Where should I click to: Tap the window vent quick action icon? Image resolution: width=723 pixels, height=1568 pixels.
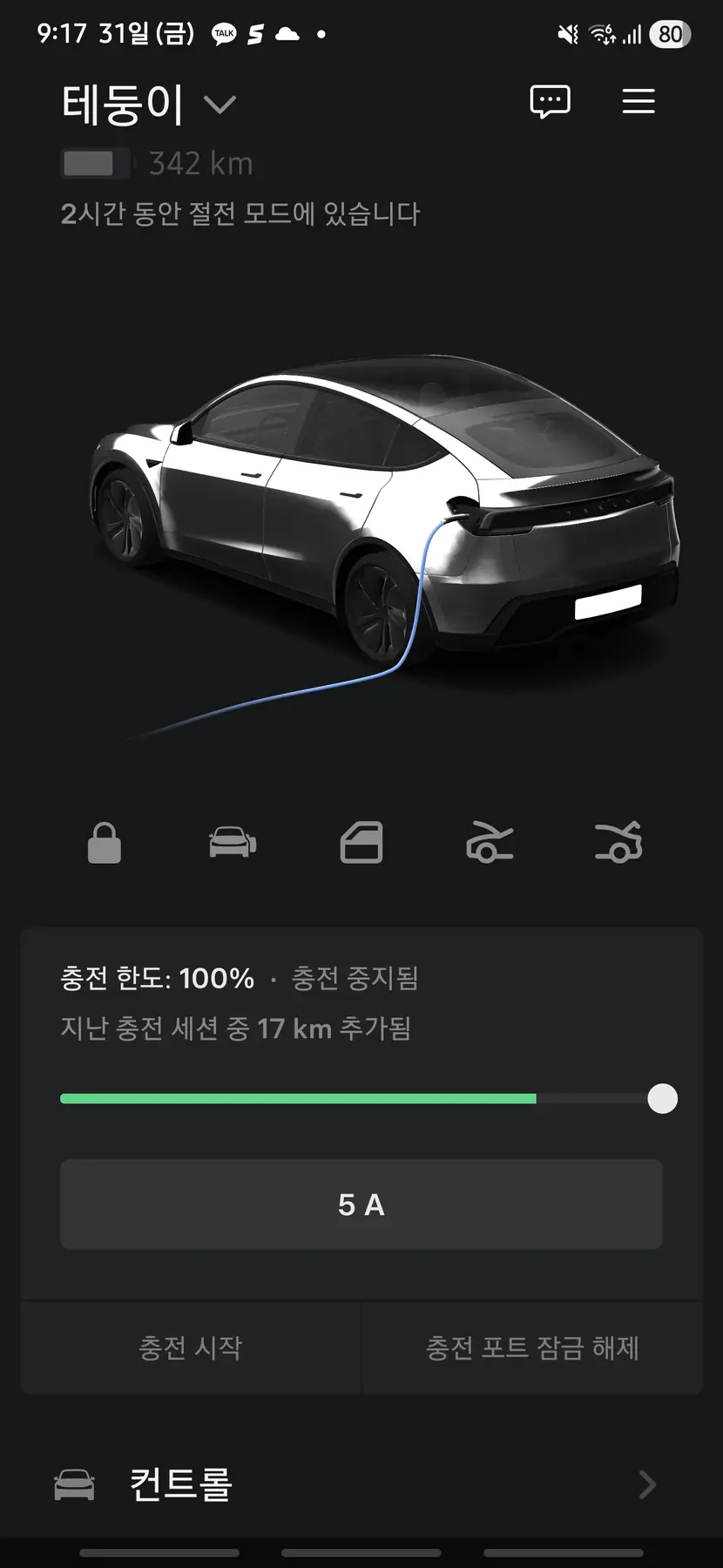(361, 843)
